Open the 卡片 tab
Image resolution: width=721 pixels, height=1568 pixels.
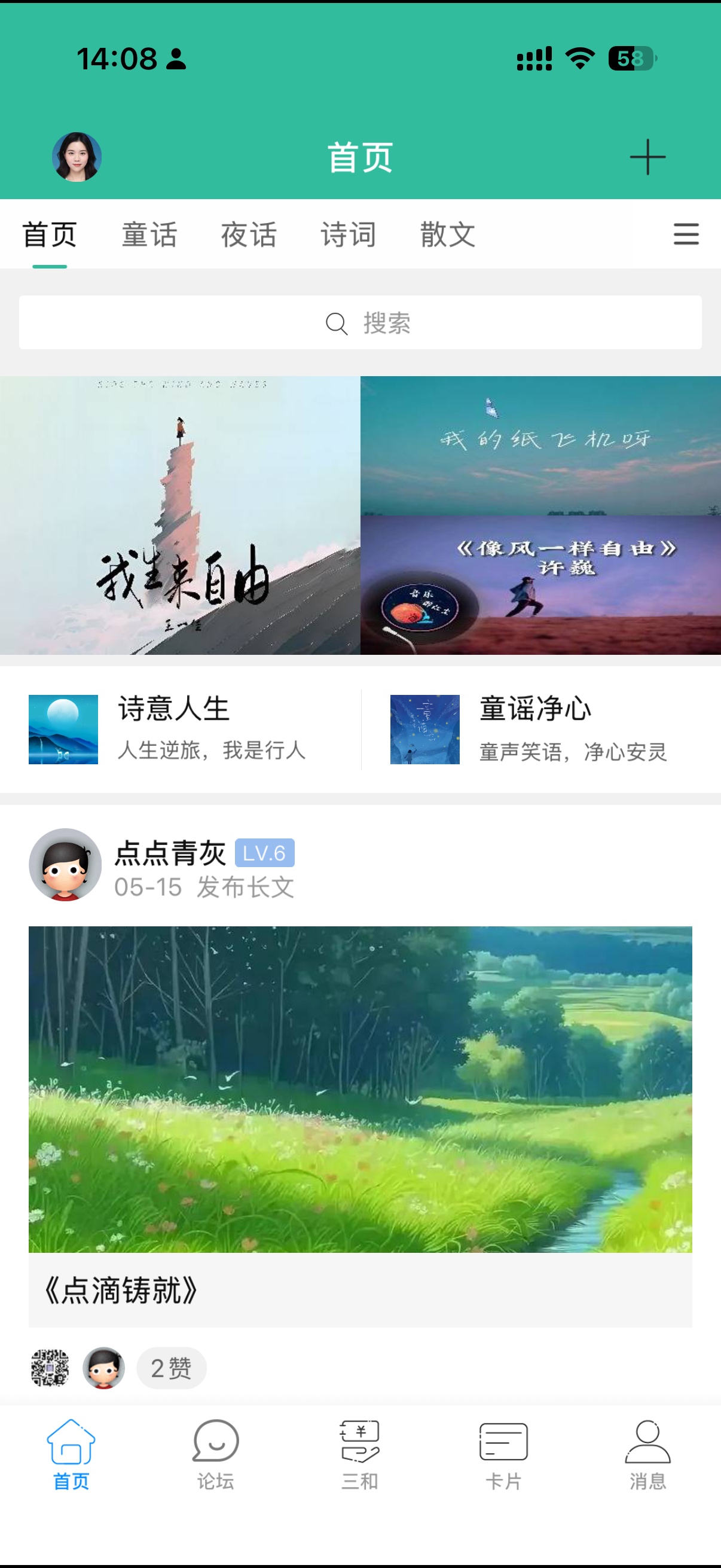(503, 1454)
